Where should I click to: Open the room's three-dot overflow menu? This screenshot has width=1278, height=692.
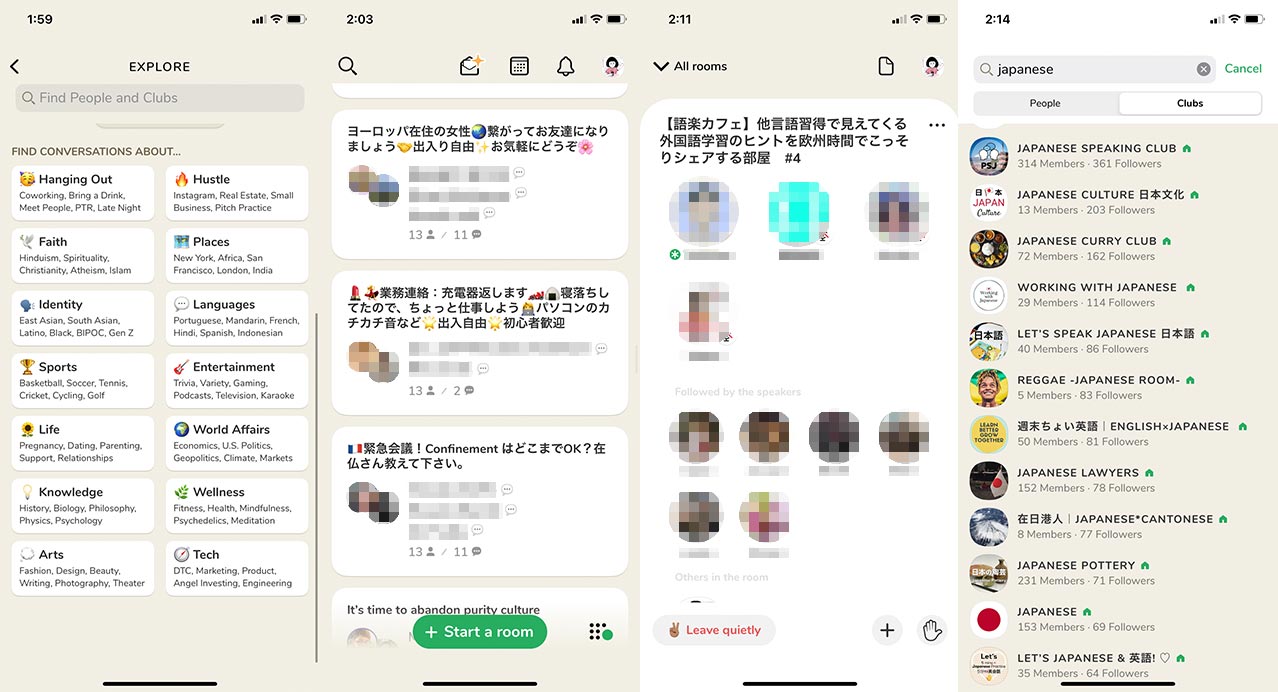936,126
